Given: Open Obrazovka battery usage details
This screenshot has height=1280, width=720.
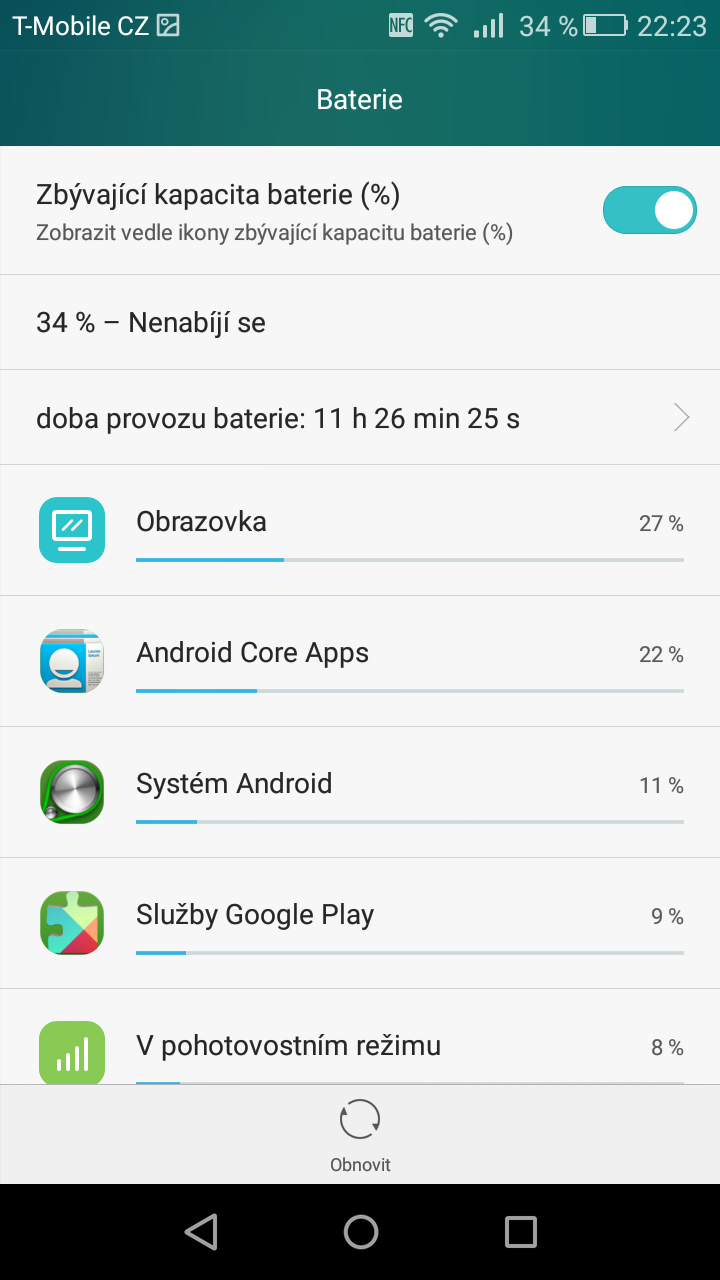Looking at the screenshot, I should point(360,531).
